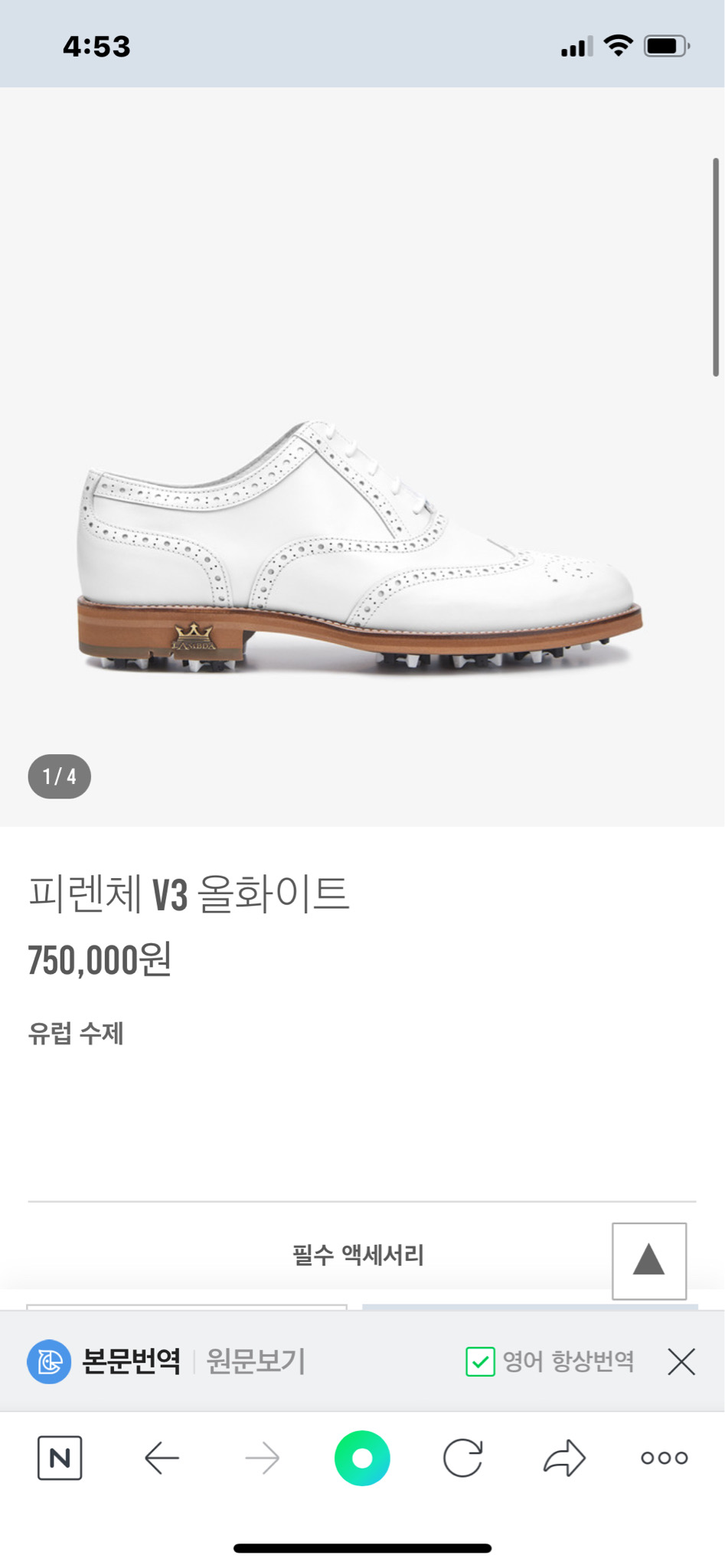Select 본문번역 to translate the page
Viewport: 725px width, 1568px height.
click(131, 1361)
